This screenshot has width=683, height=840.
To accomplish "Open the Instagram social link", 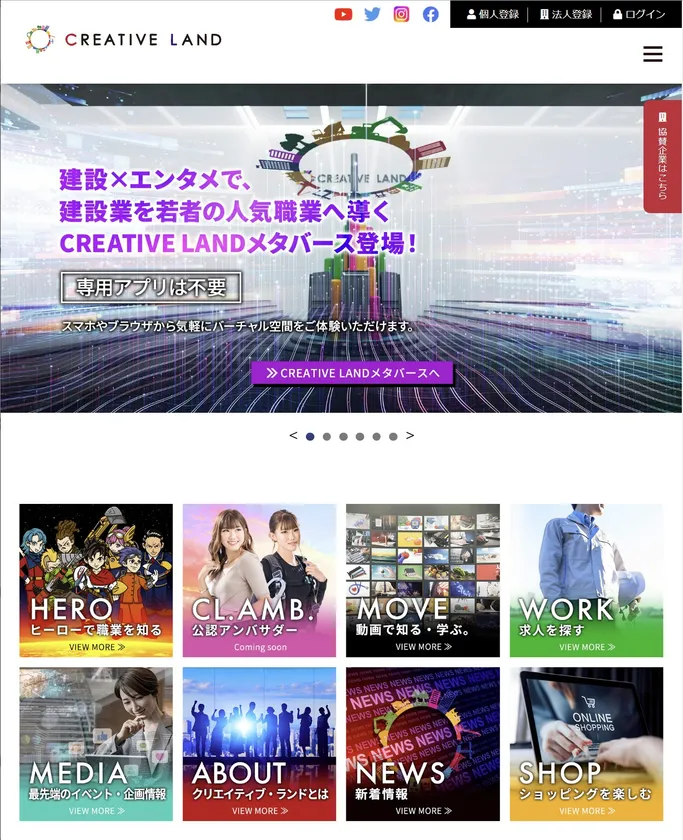I will pyautogui.click(x=401, y=14).
